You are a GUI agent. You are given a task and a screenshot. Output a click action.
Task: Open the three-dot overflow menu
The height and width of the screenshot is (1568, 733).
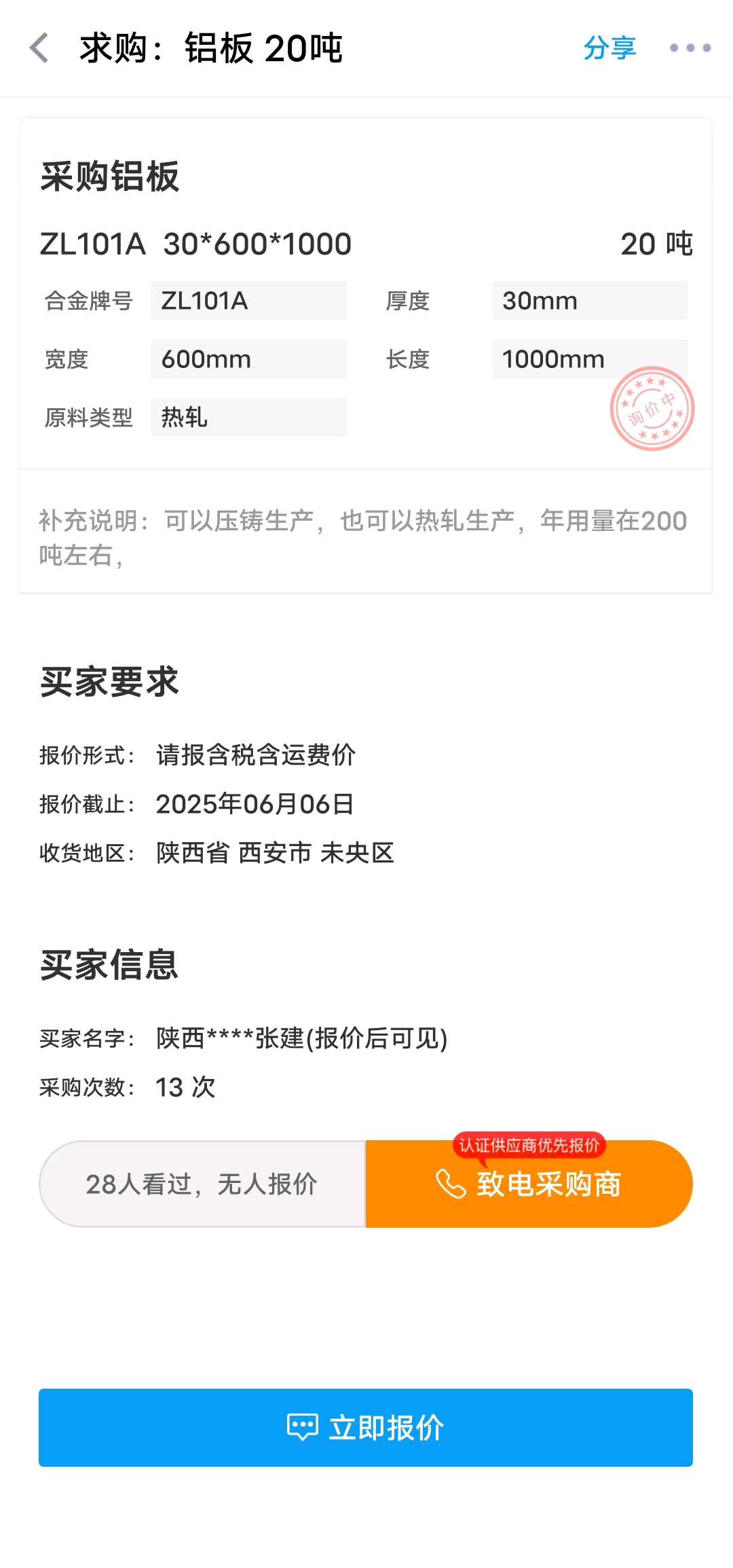[690, 48]
